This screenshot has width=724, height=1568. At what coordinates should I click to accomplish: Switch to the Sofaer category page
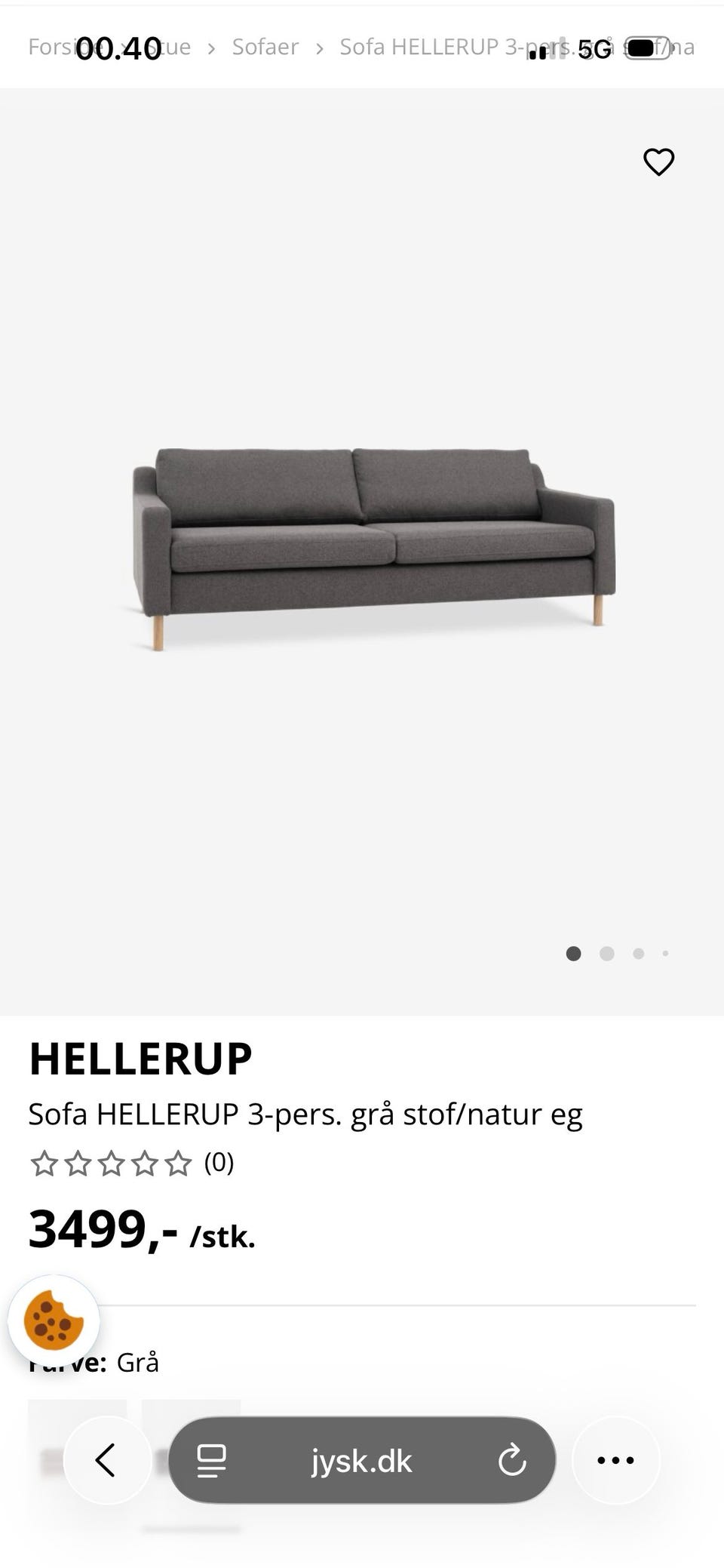265,46
